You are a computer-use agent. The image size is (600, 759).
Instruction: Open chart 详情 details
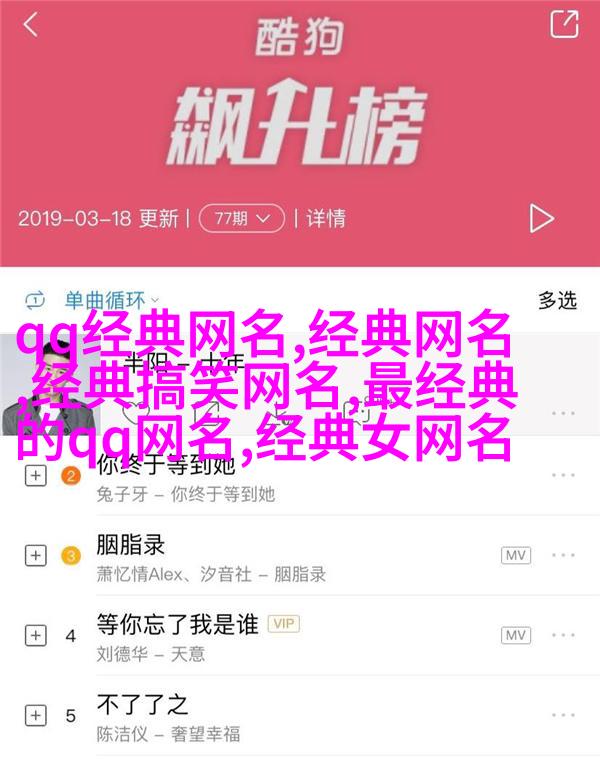(325, 217)
